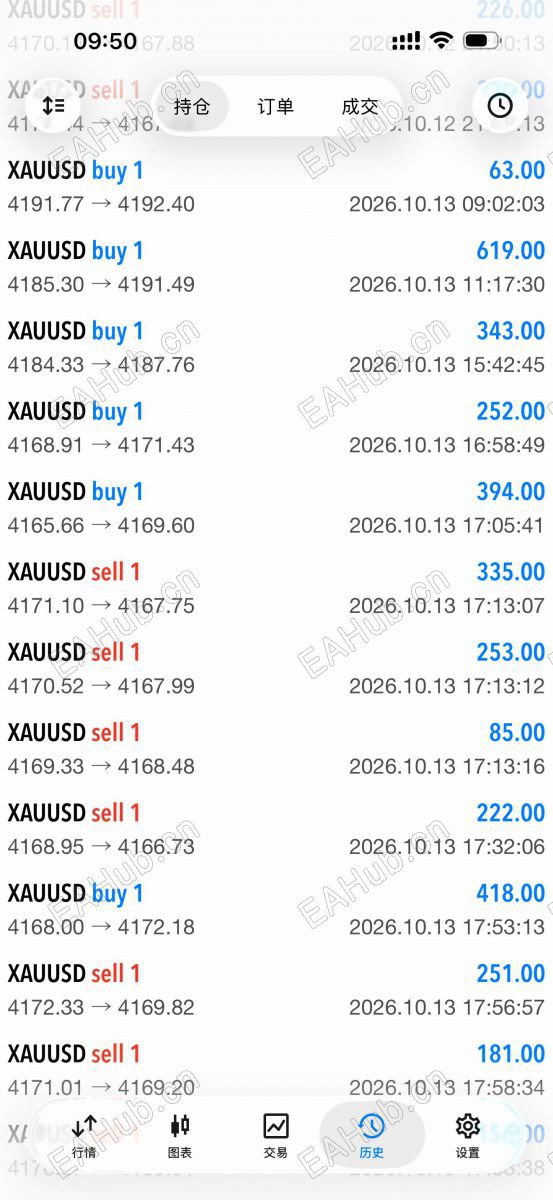
Task: Switch to the 持仓 segment
Action: (x=192, y=106)
